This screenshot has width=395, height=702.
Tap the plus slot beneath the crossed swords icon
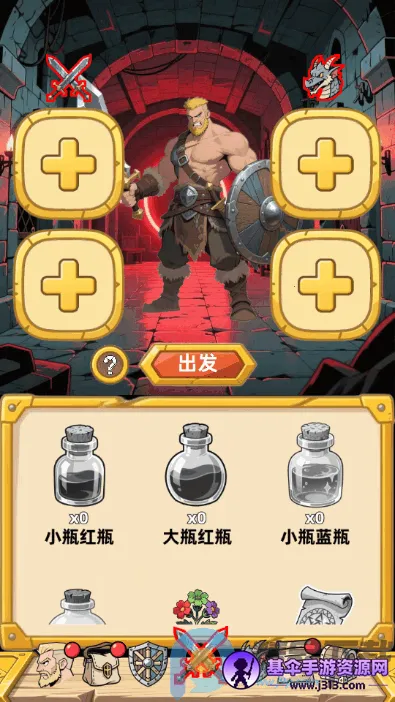(x=69, y=164)
